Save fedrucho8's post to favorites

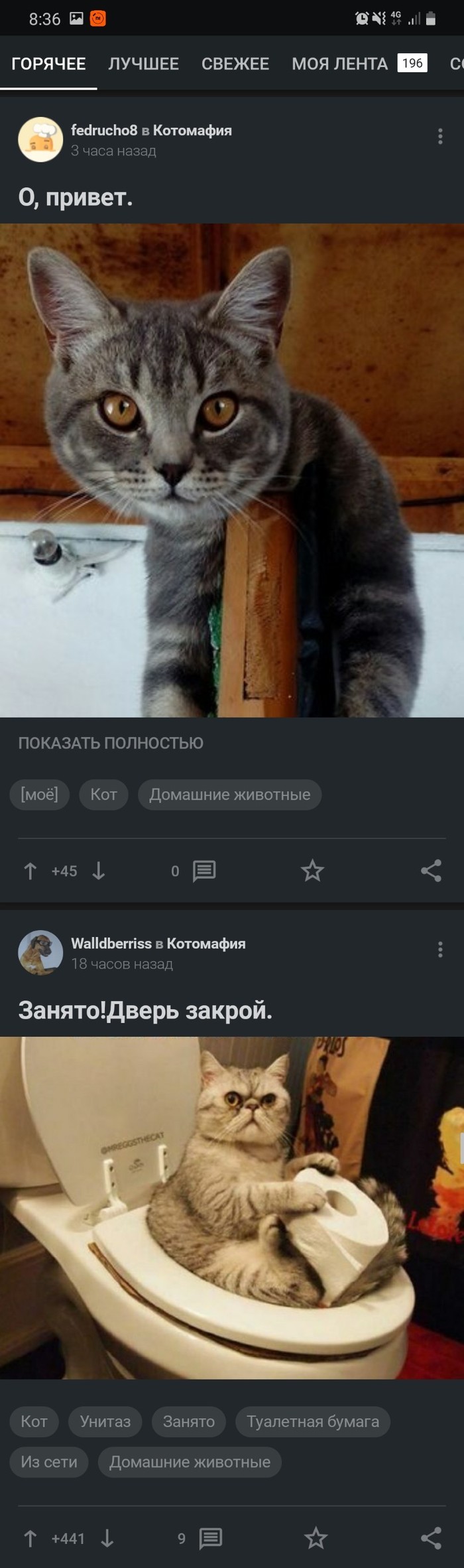pos(312,871)
